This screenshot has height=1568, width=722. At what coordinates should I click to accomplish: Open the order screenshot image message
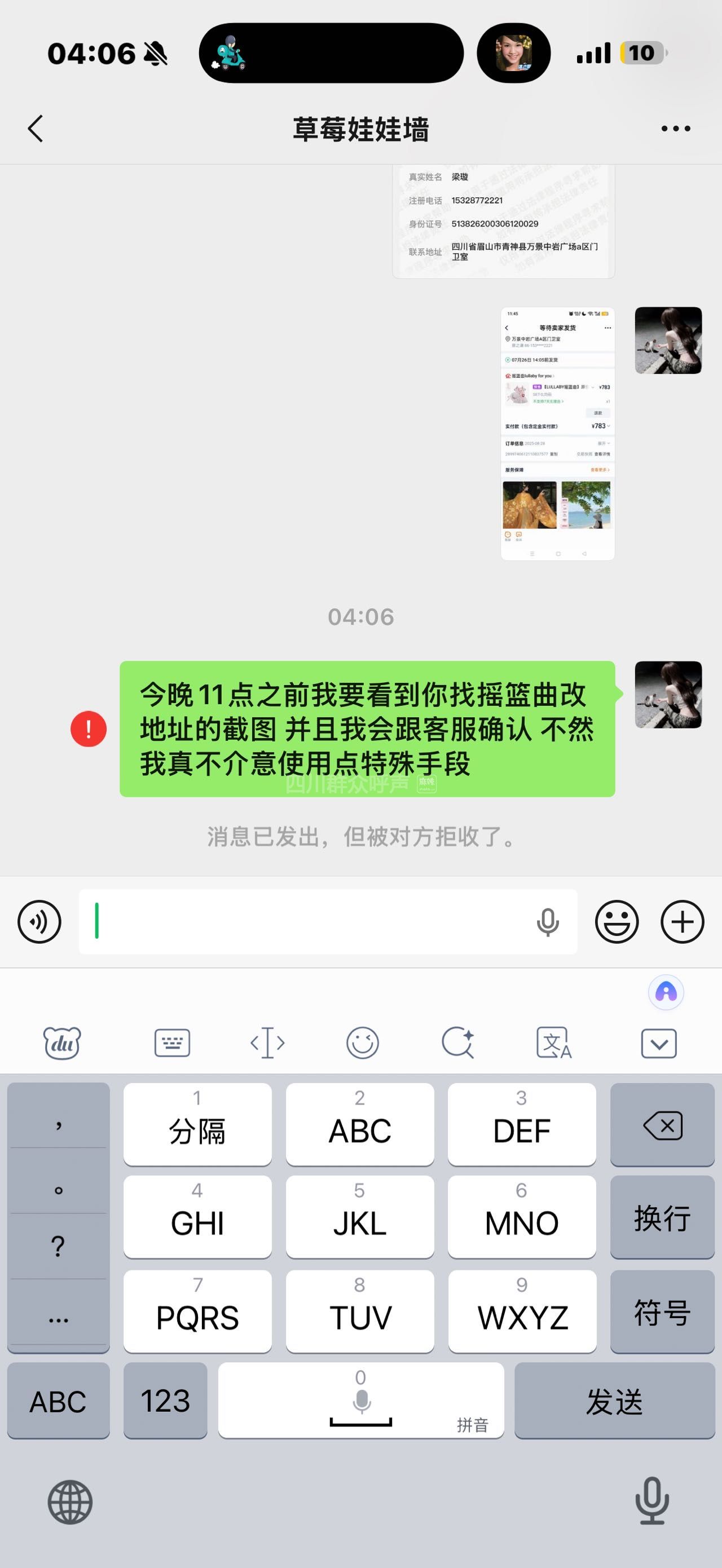click(x=557, y=433)
